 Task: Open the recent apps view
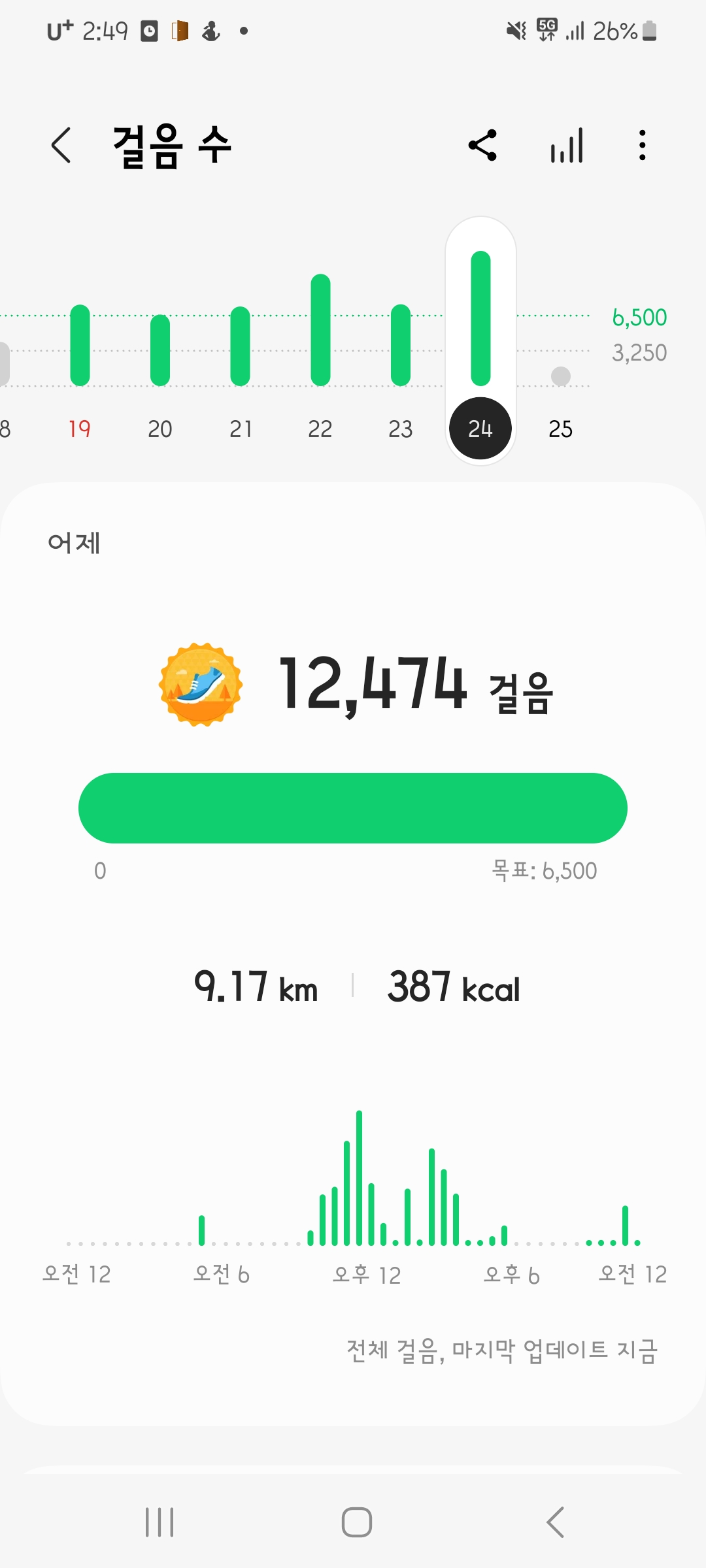coord(160,1522)
